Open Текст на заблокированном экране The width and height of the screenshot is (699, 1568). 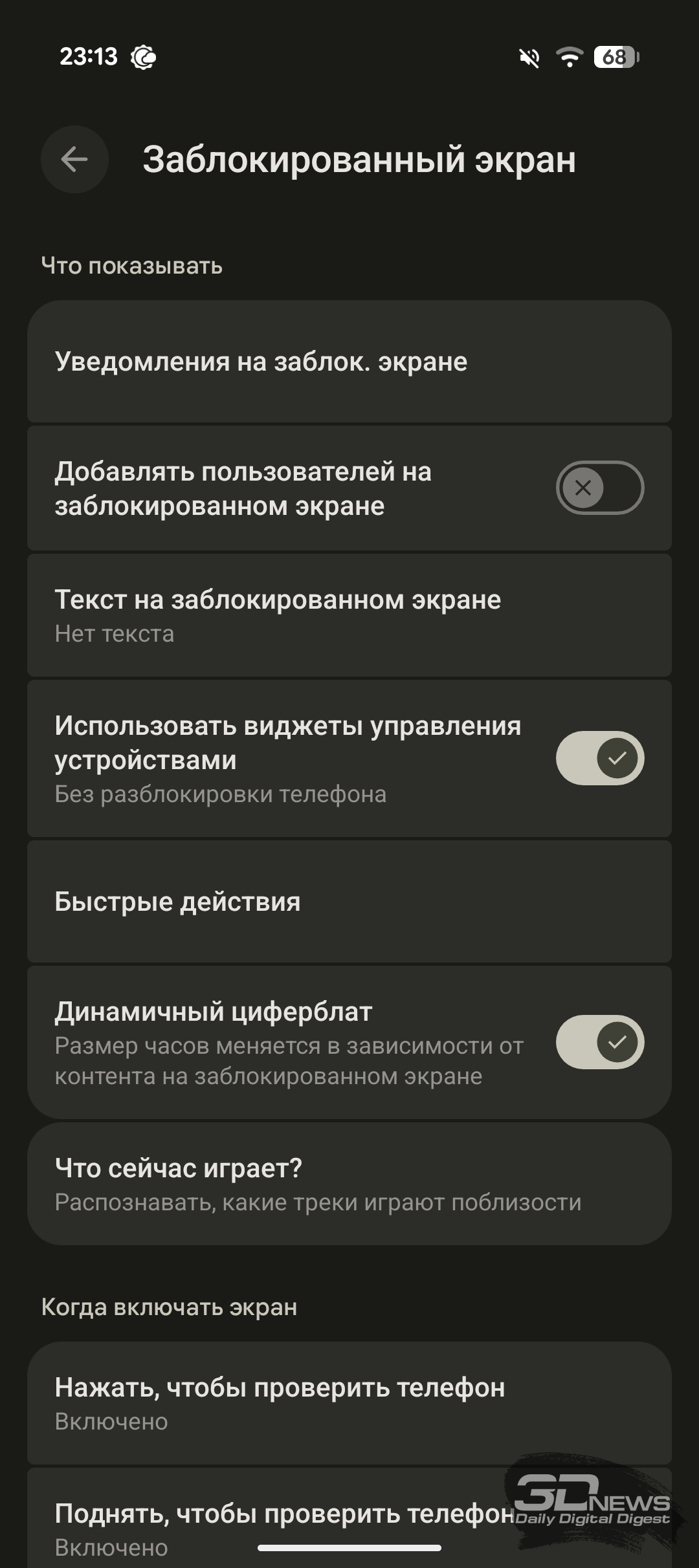click(349, 616)
